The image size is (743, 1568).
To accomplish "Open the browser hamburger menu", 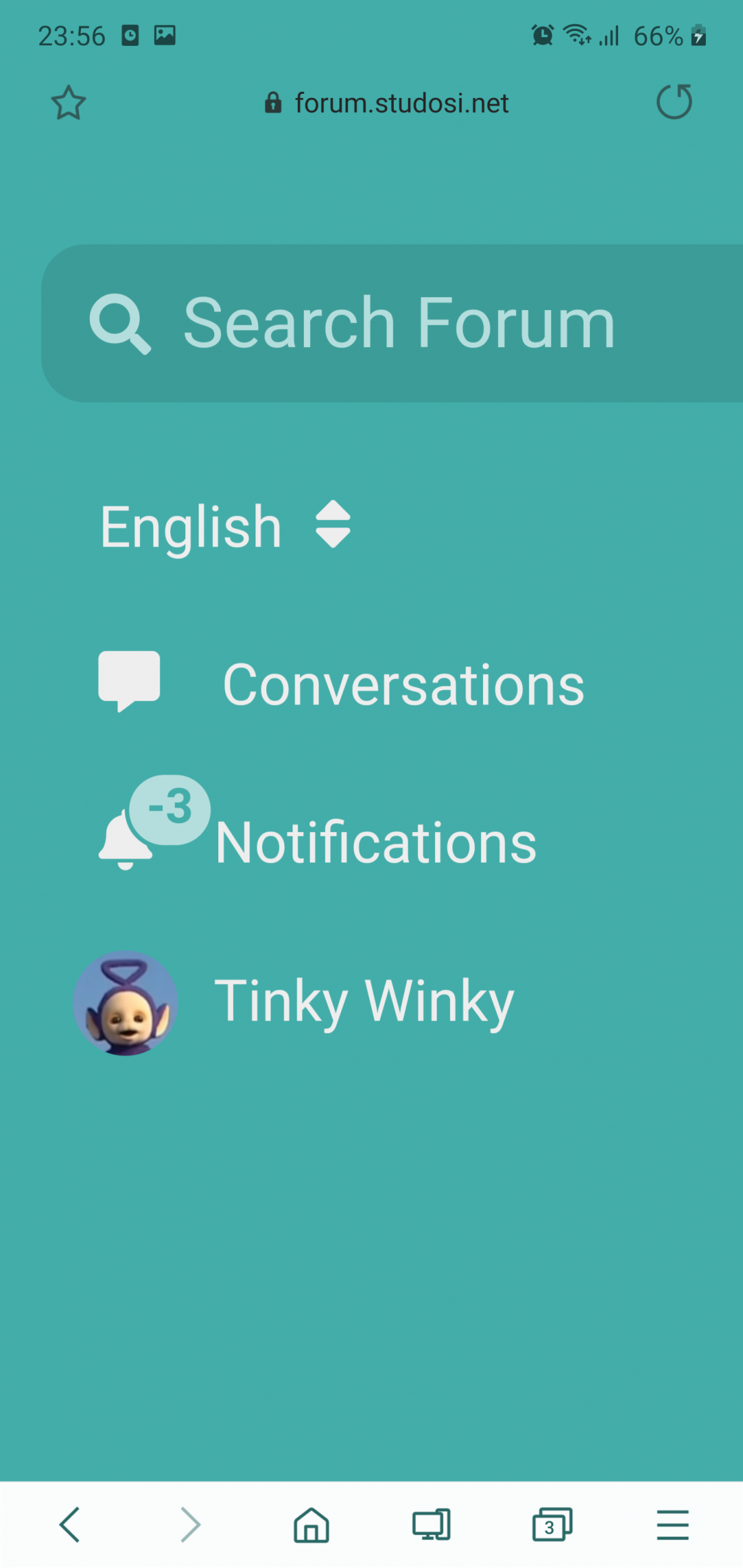I will [673, 1525].
